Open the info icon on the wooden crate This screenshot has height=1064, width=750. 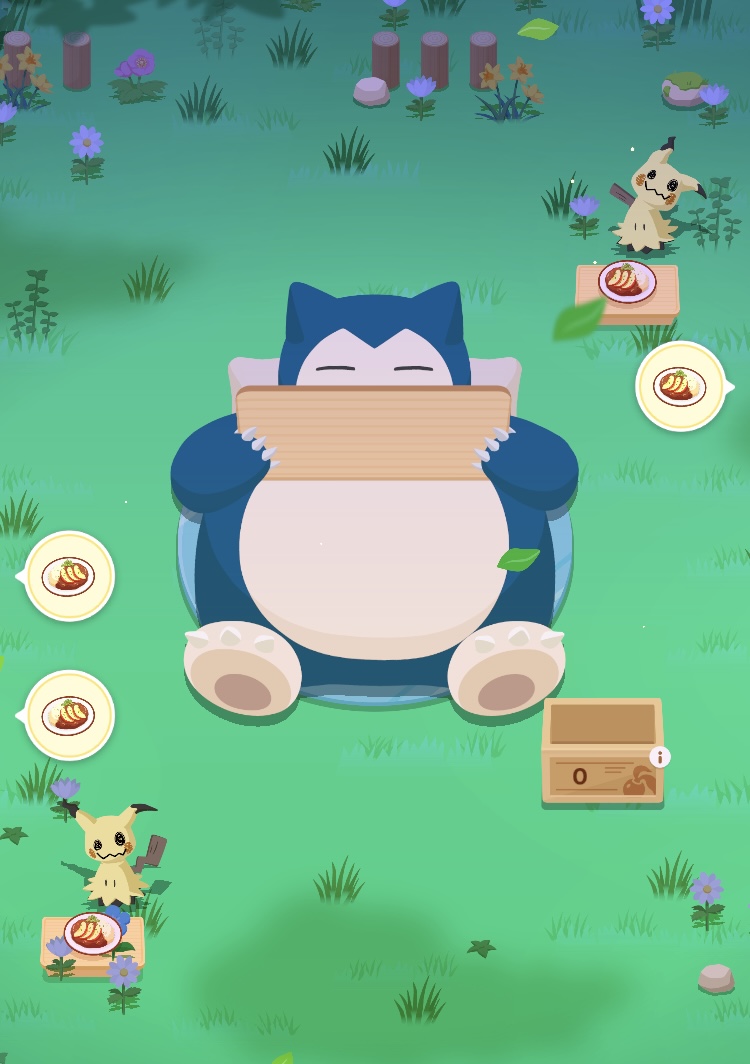point(660,757)
